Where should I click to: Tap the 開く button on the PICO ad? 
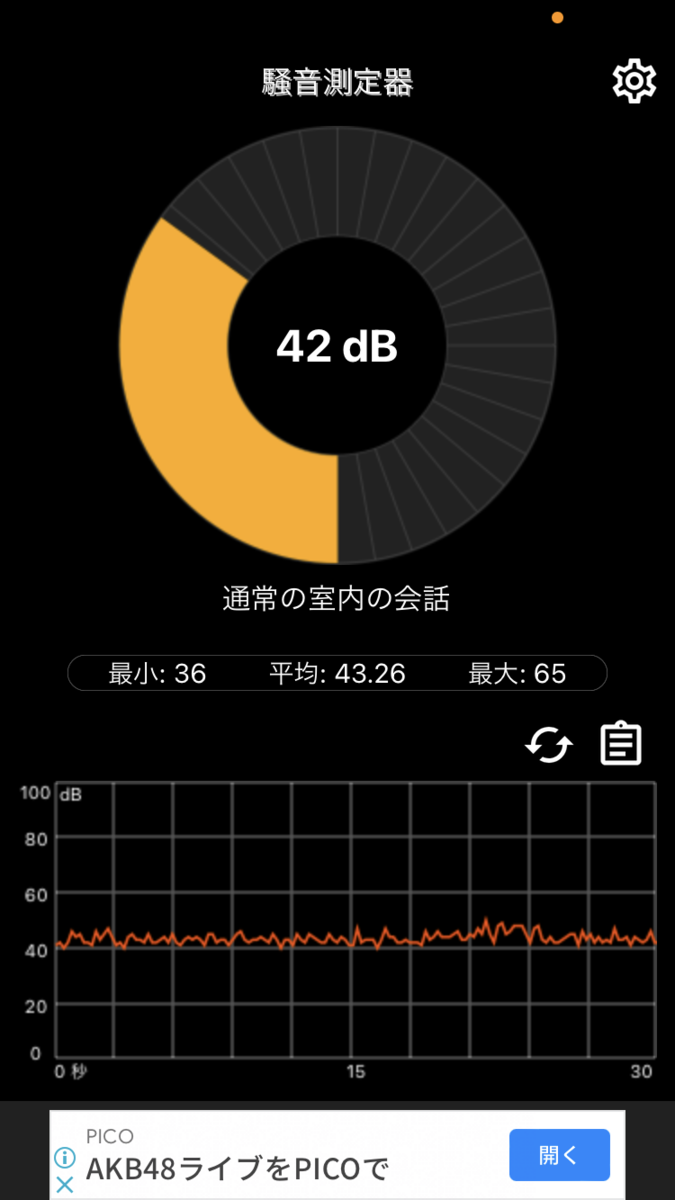559,1155
